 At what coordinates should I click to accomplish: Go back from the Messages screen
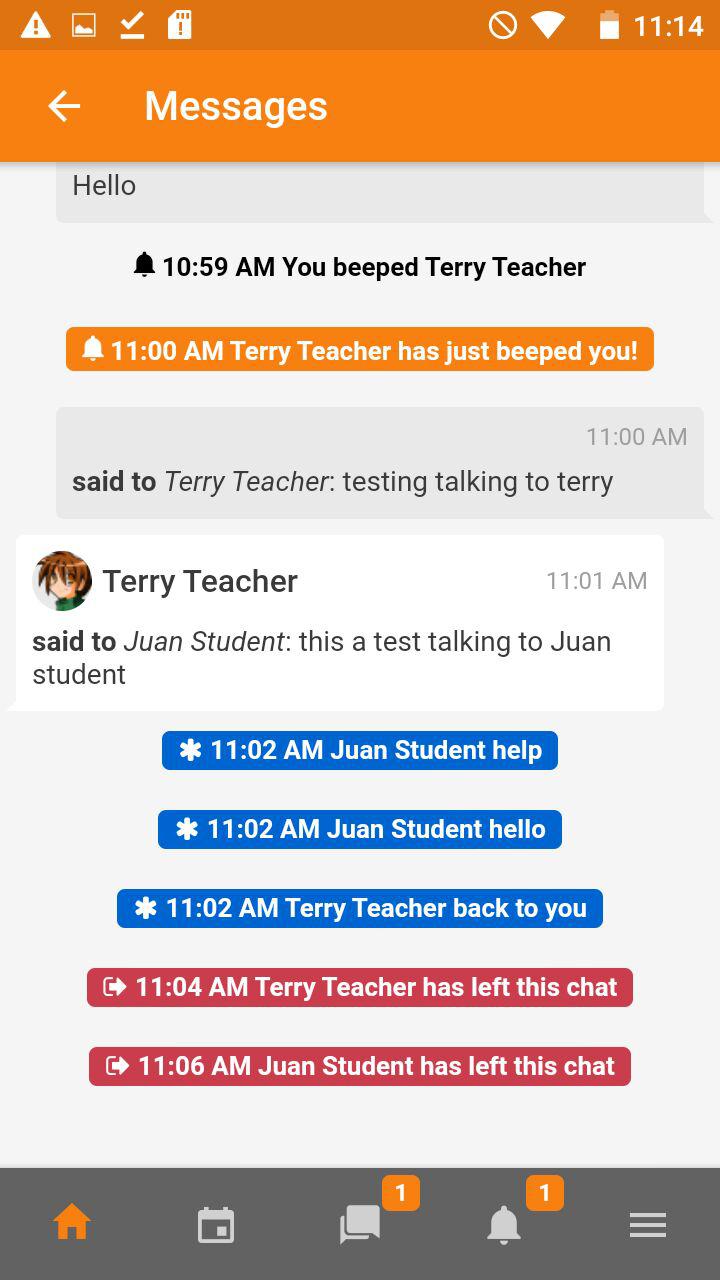pyautogui.click(x=64, y=106)
